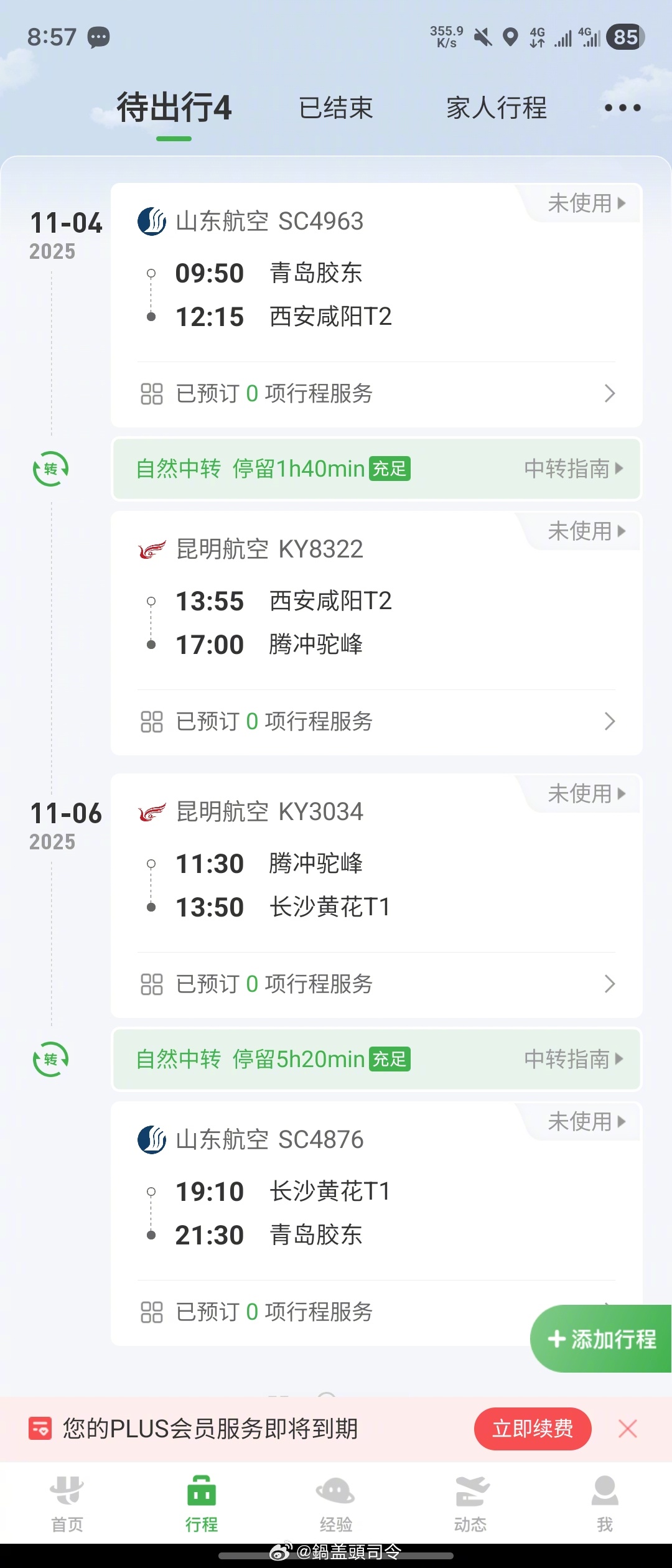Dismiss the PLUS membership expiry banner
Screen dimensions: 672x1568
coord(628,1429)
